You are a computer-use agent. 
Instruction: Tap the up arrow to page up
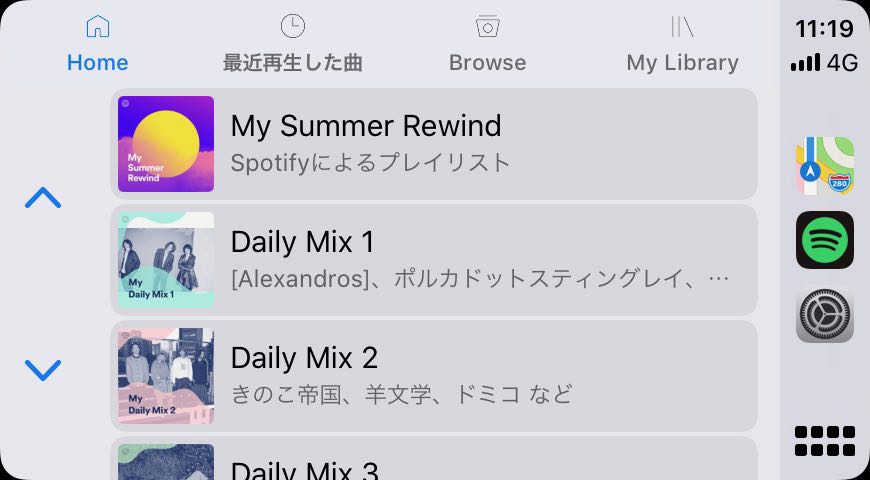coord(43,199)
